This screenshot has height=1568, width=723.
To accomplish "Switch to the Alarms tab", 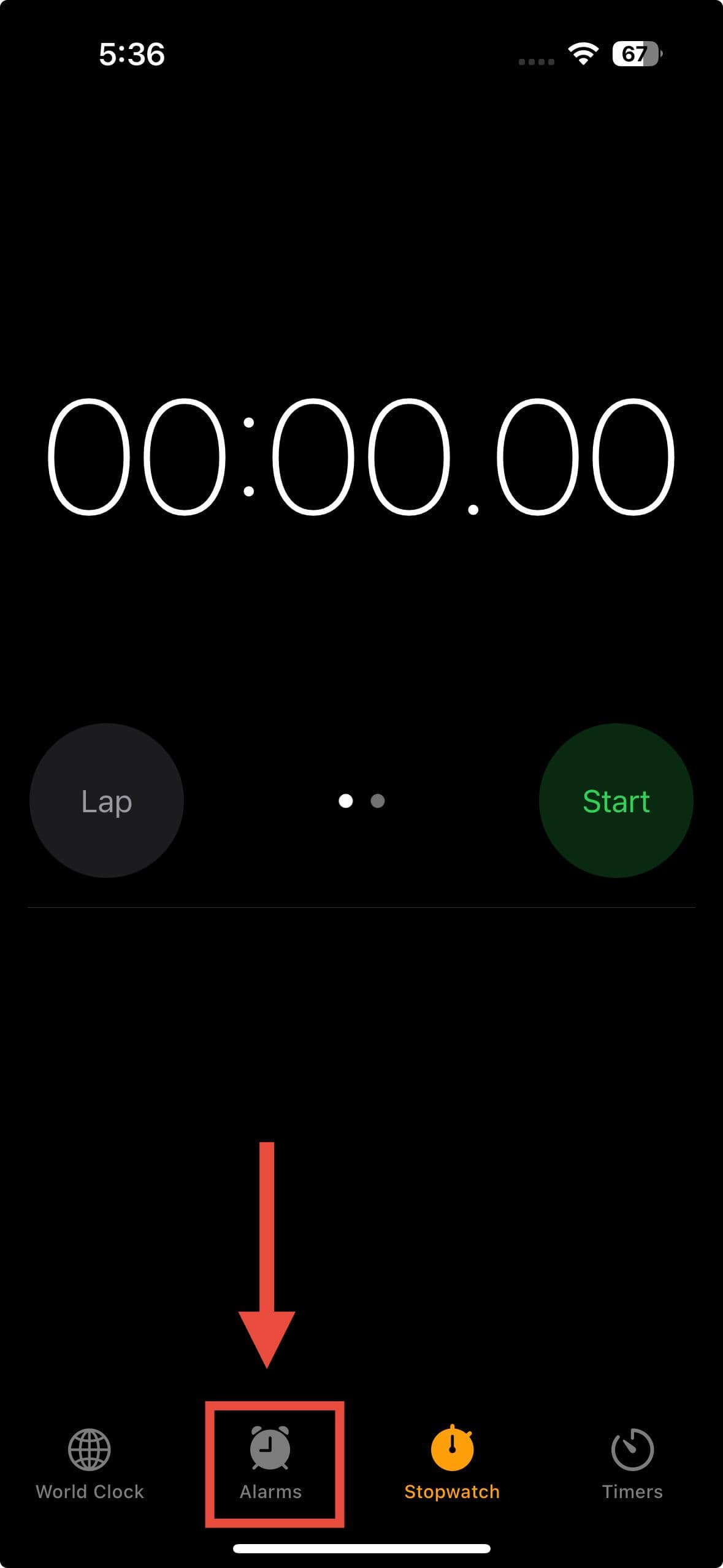I will 270,1462.
